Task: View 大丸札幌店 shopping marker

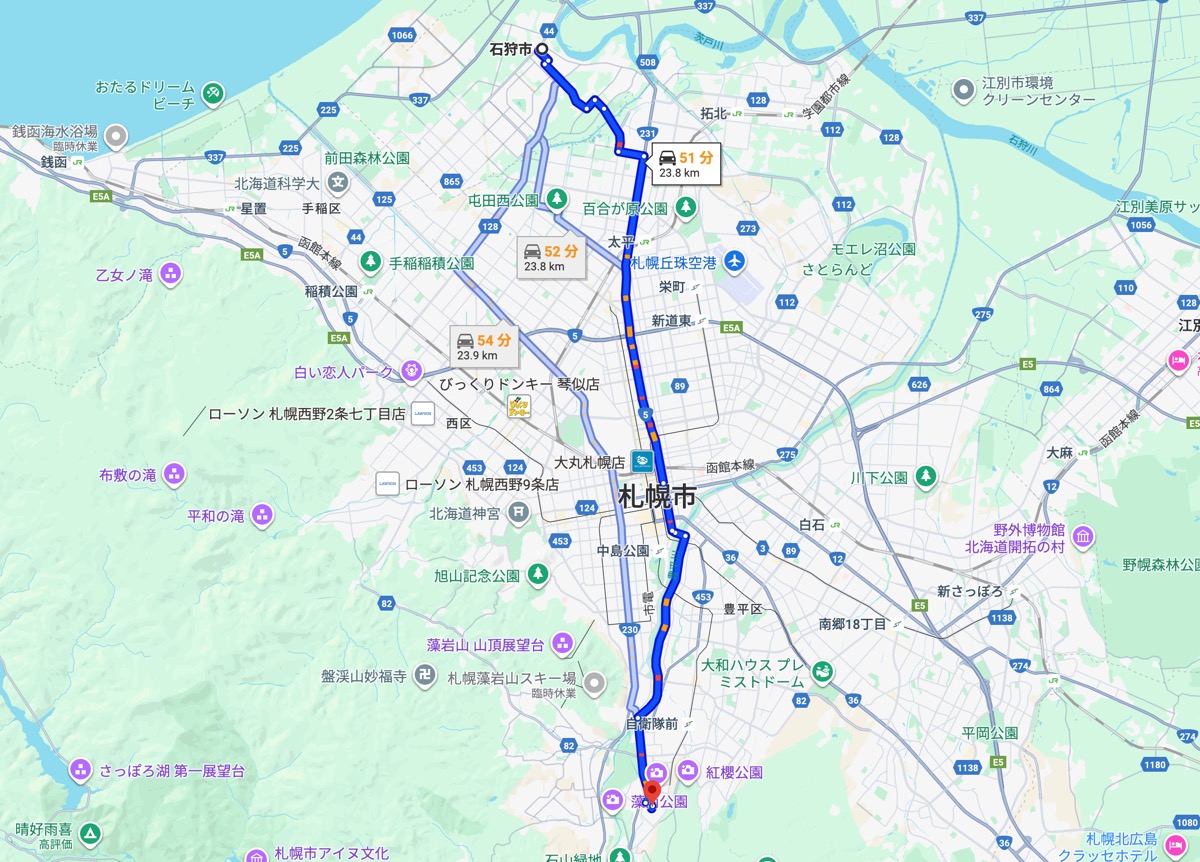Action: 643,462
